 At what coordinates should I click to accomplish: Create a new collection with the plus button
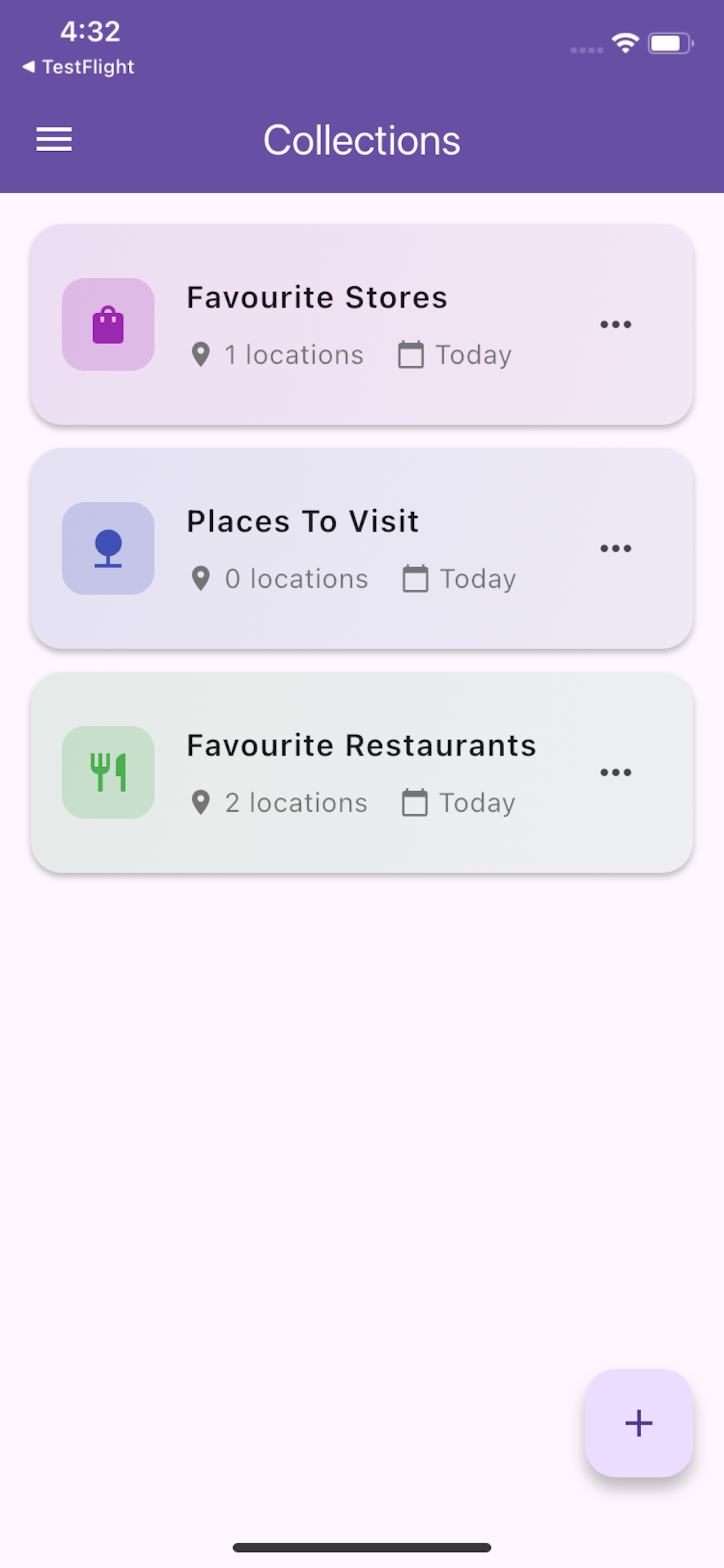pos(638,1423)
